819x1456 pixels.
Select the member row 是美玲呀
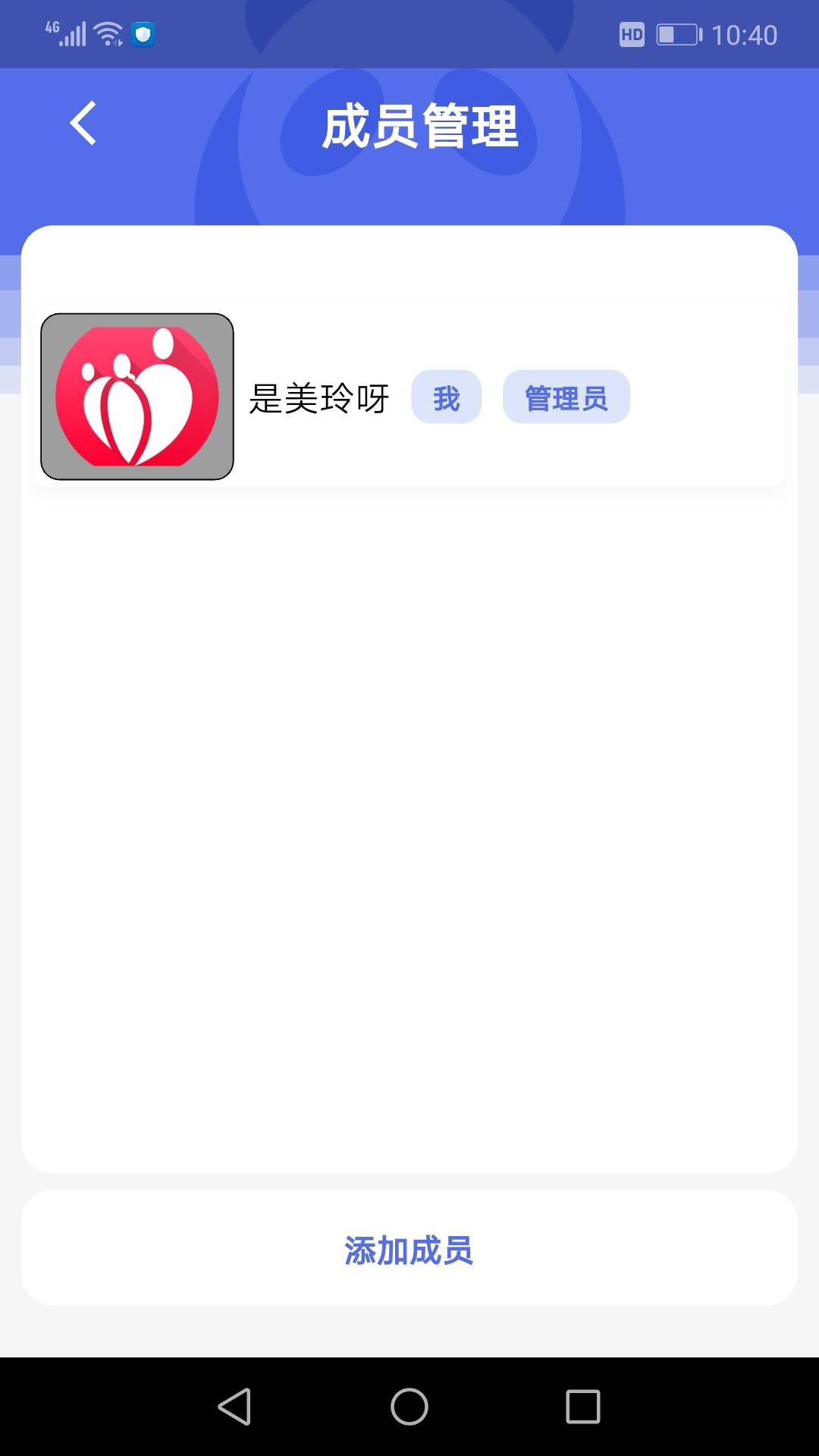tap(409, 397)
